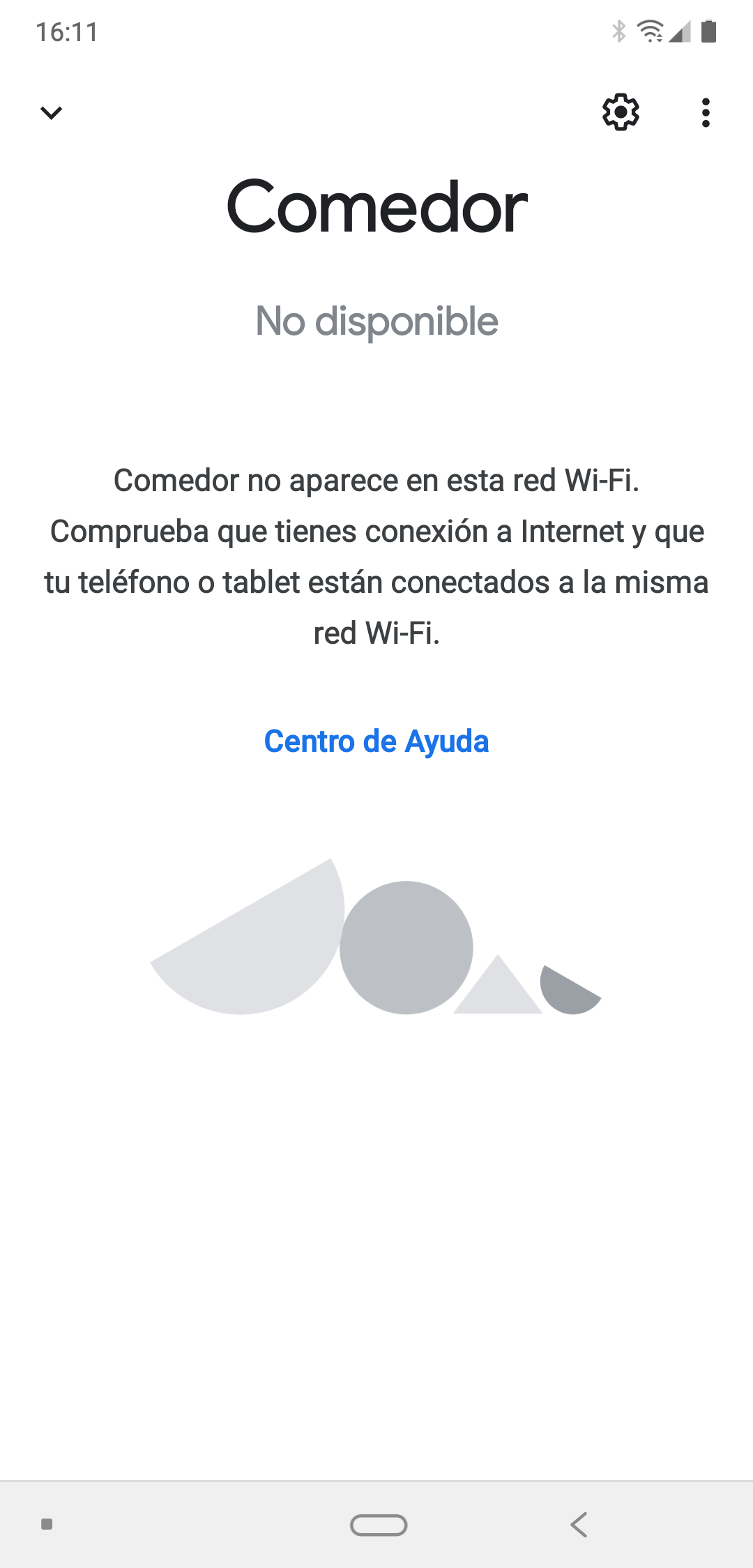Tap the Bluetooth icon in status bar
This screenshot has width=753, height=1568.
(x=617, y=31)
